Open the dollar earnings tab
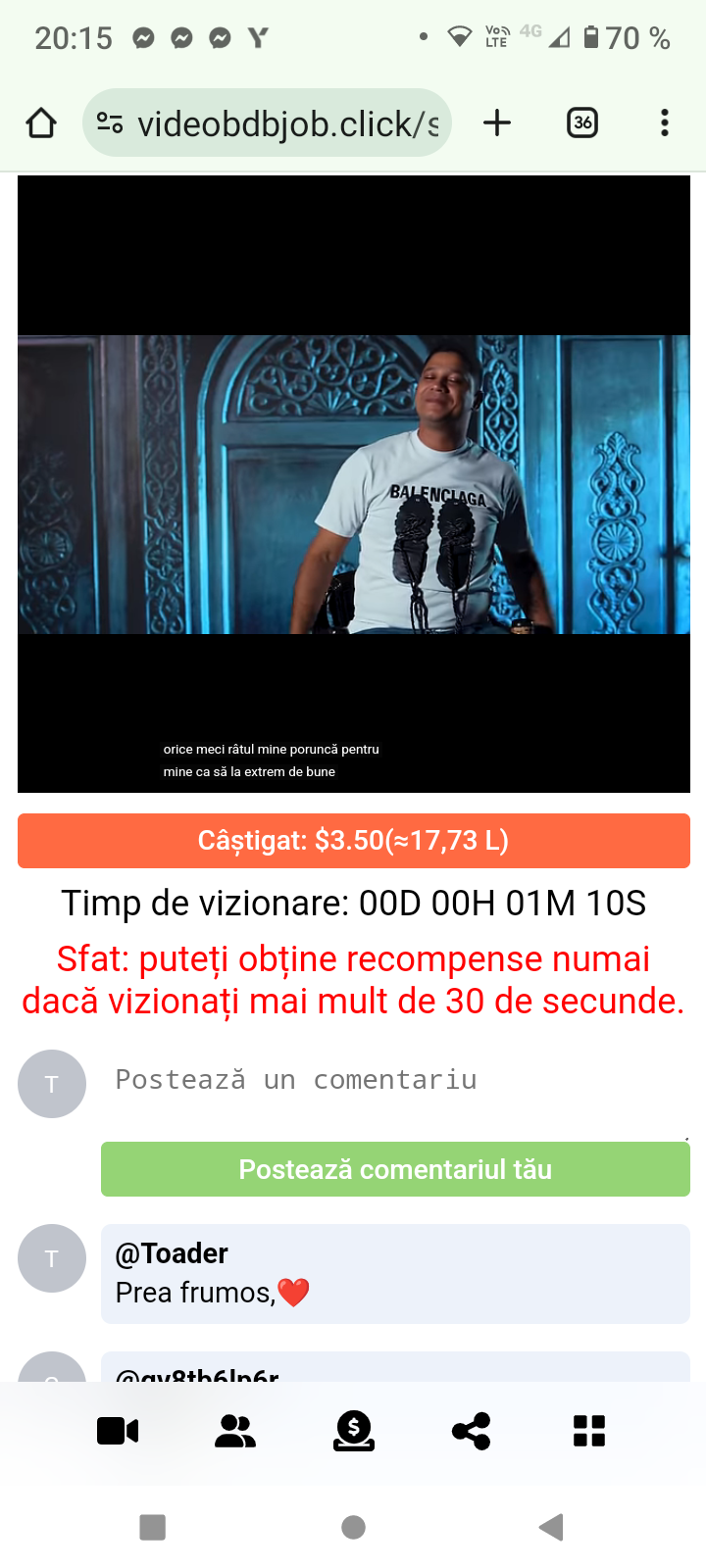 (353, 1432)
